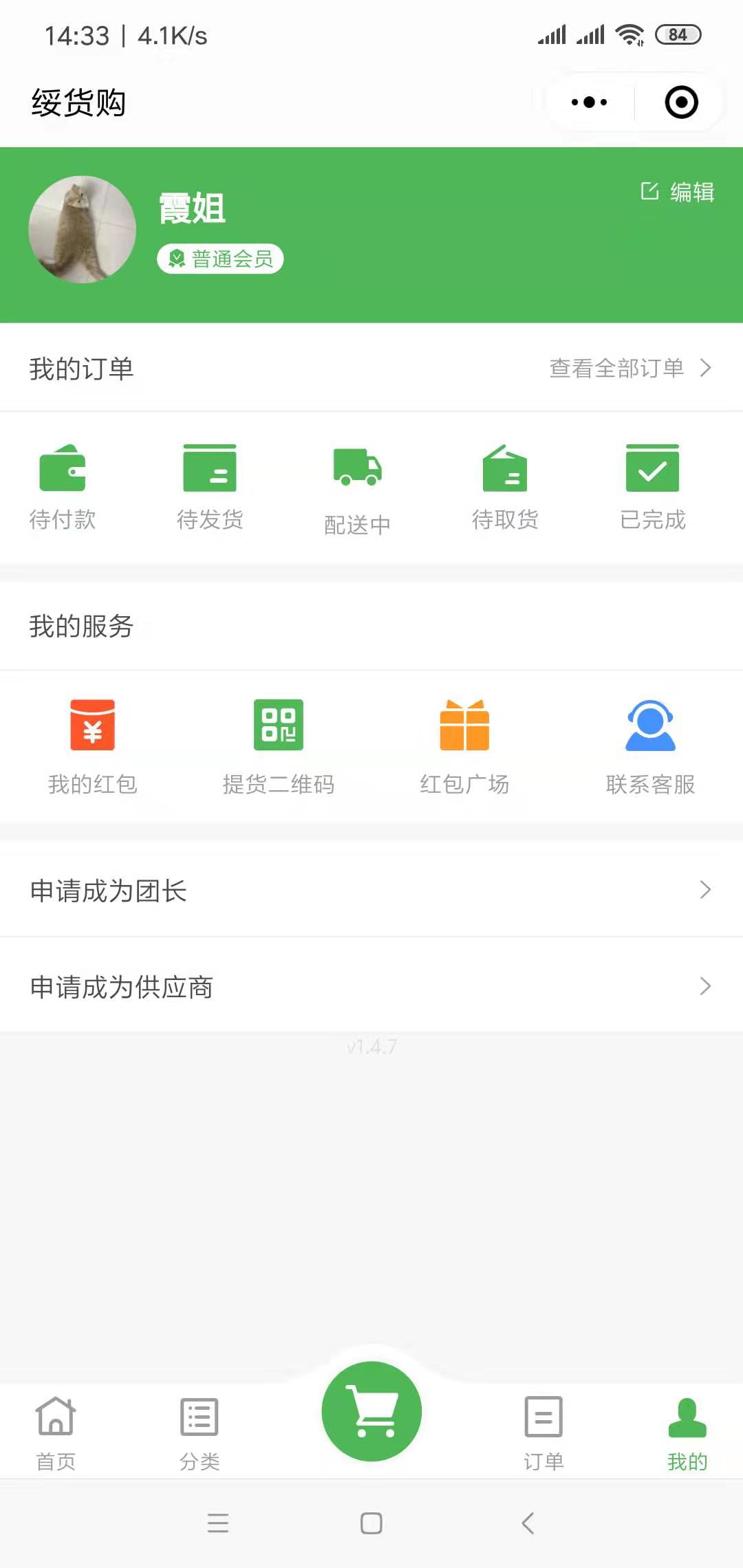The image size is (743, 1568).
Task: Click the 普通会员 membership badge
Action: pos(220,259)
